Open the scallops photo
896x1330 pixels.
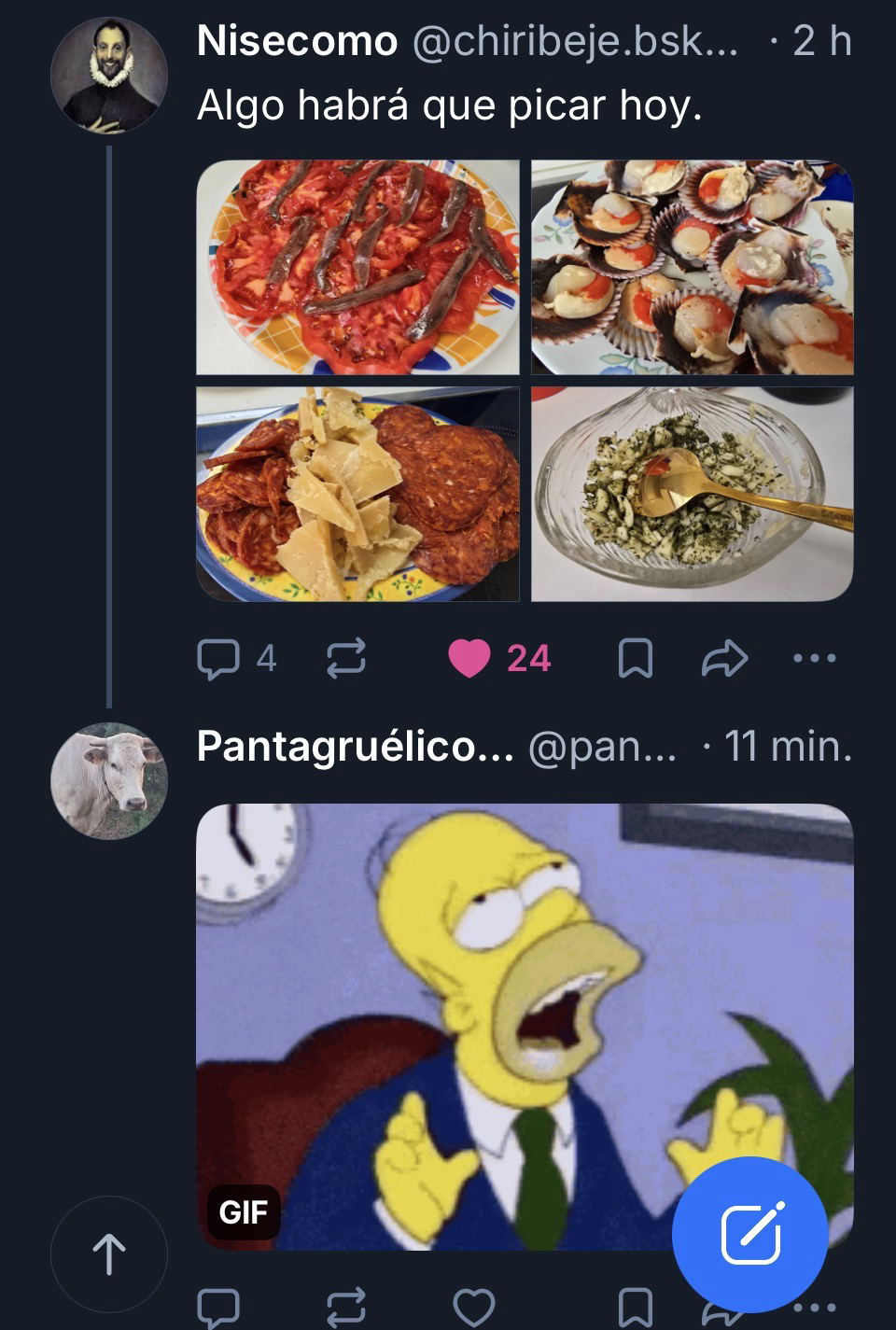click(692, 267)
